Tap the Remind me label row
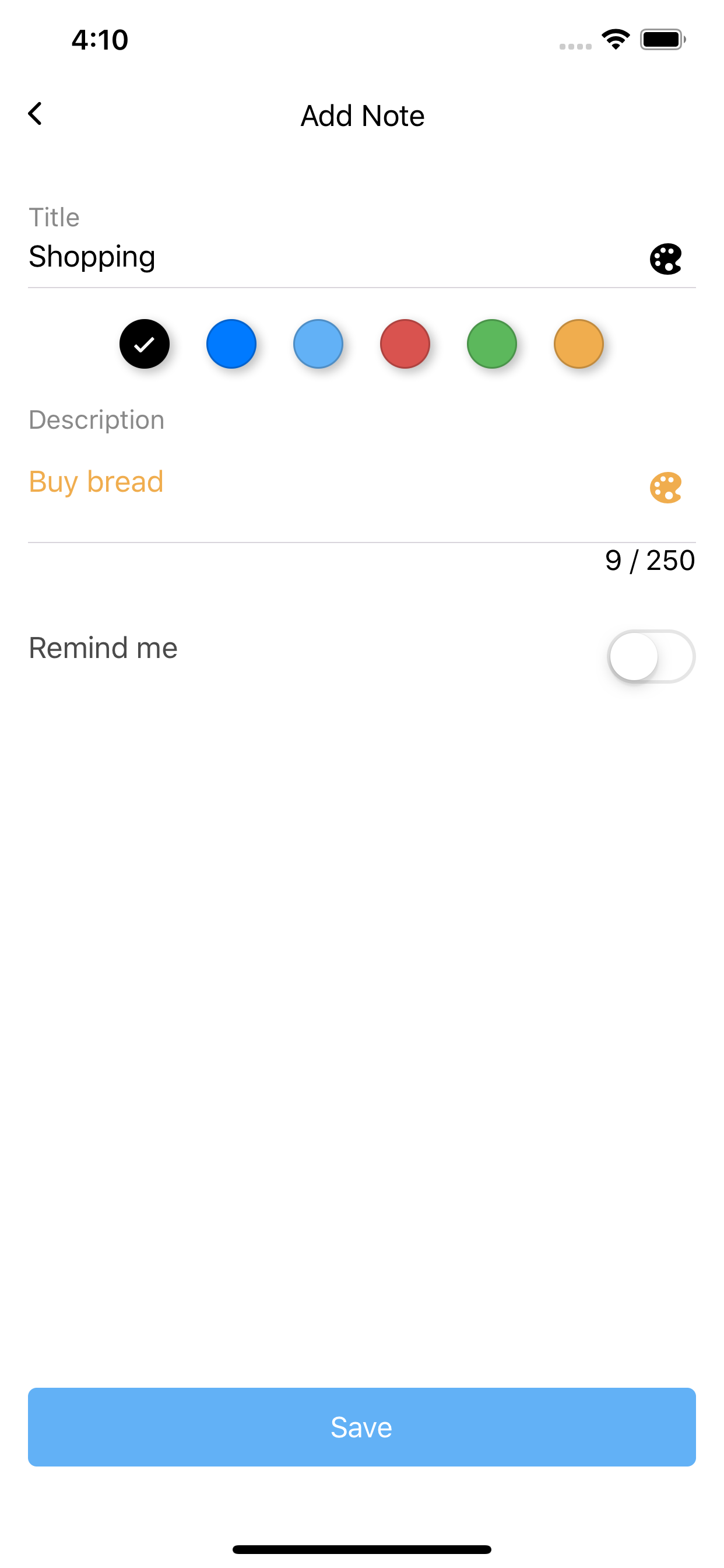The height and width of the screenshot is (1568, 724). click(101, 647)
